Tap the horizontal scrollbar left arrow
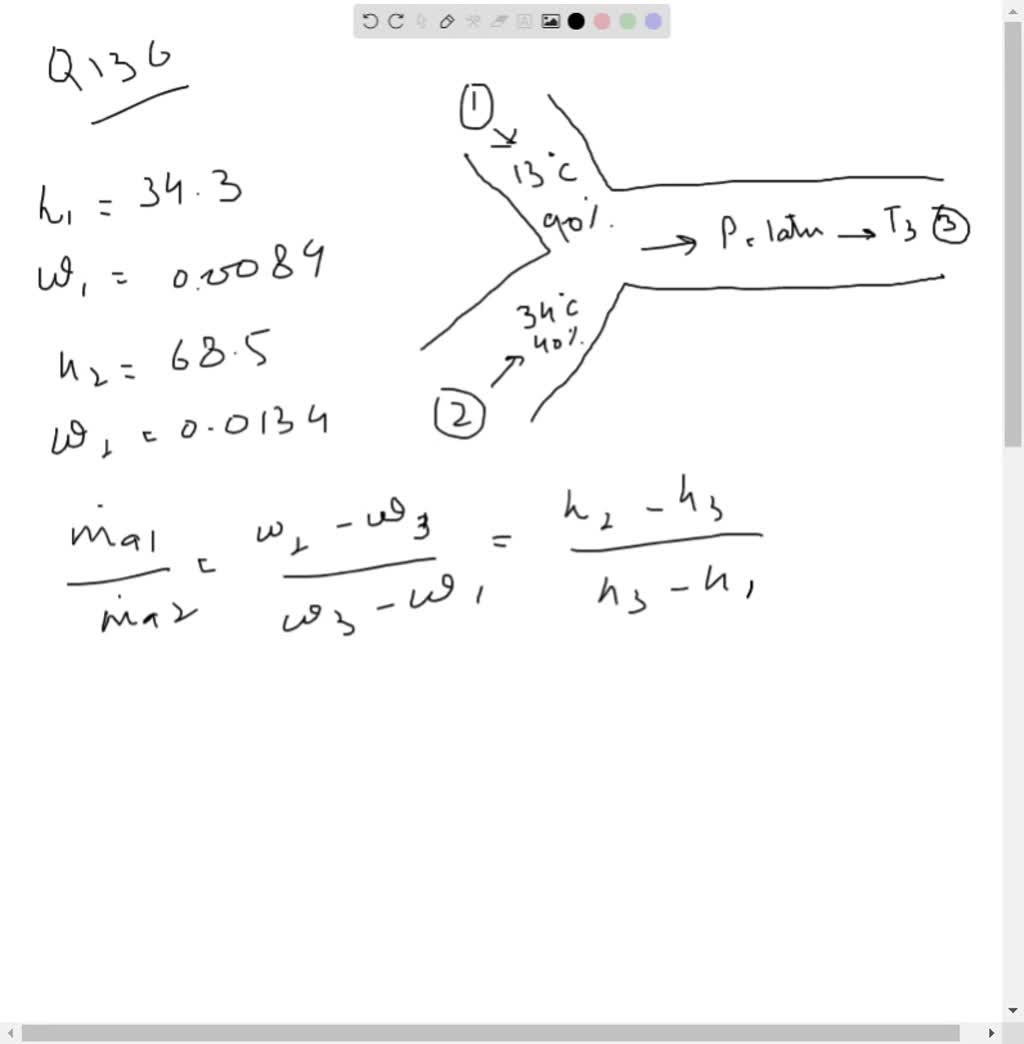This screenshot has height=1044, width=1024. click(9, 1033)
